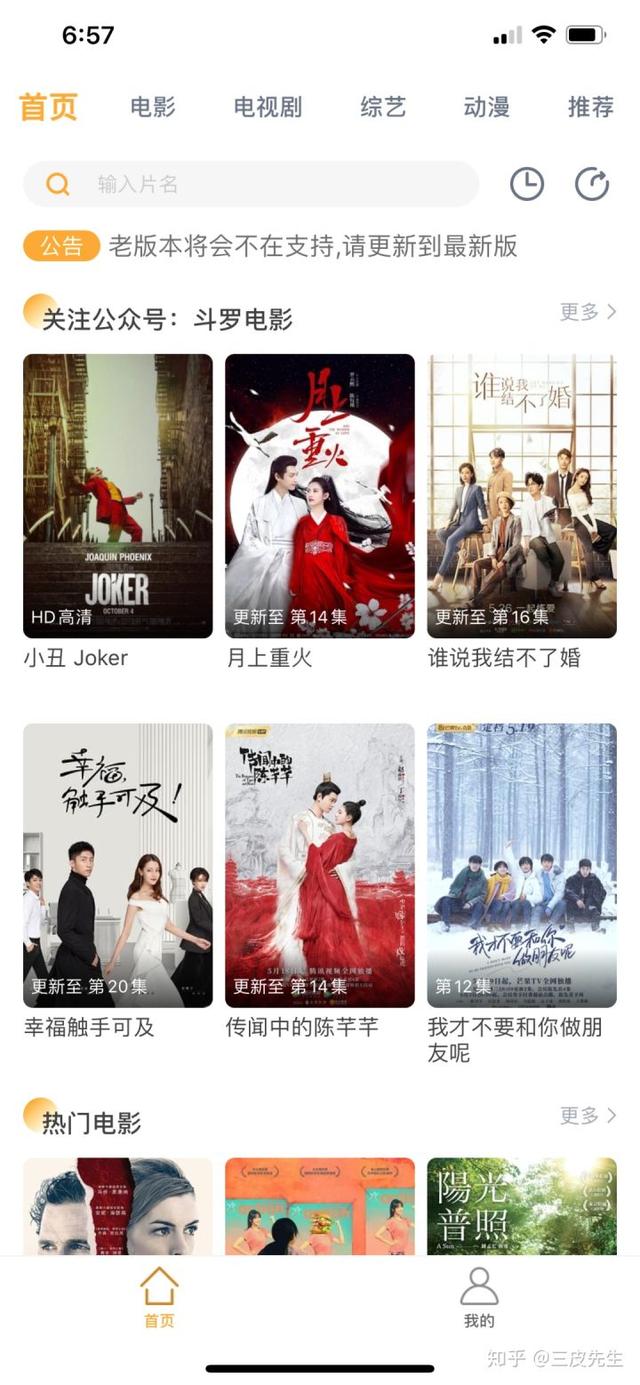Switch to the 我的 profile tab

point(479,1298)
